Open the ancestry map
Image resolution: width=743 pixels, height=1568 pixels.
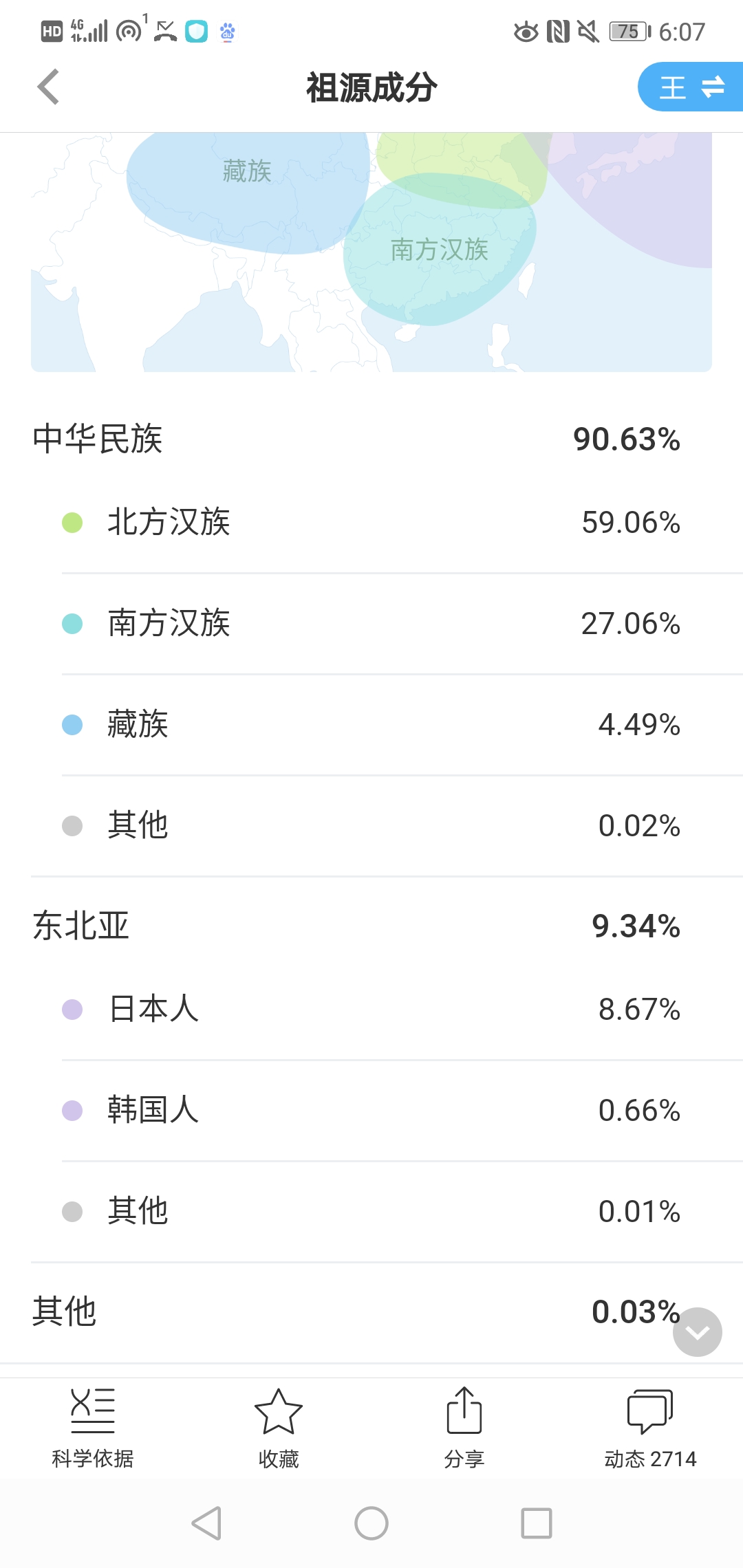(371, 252)
